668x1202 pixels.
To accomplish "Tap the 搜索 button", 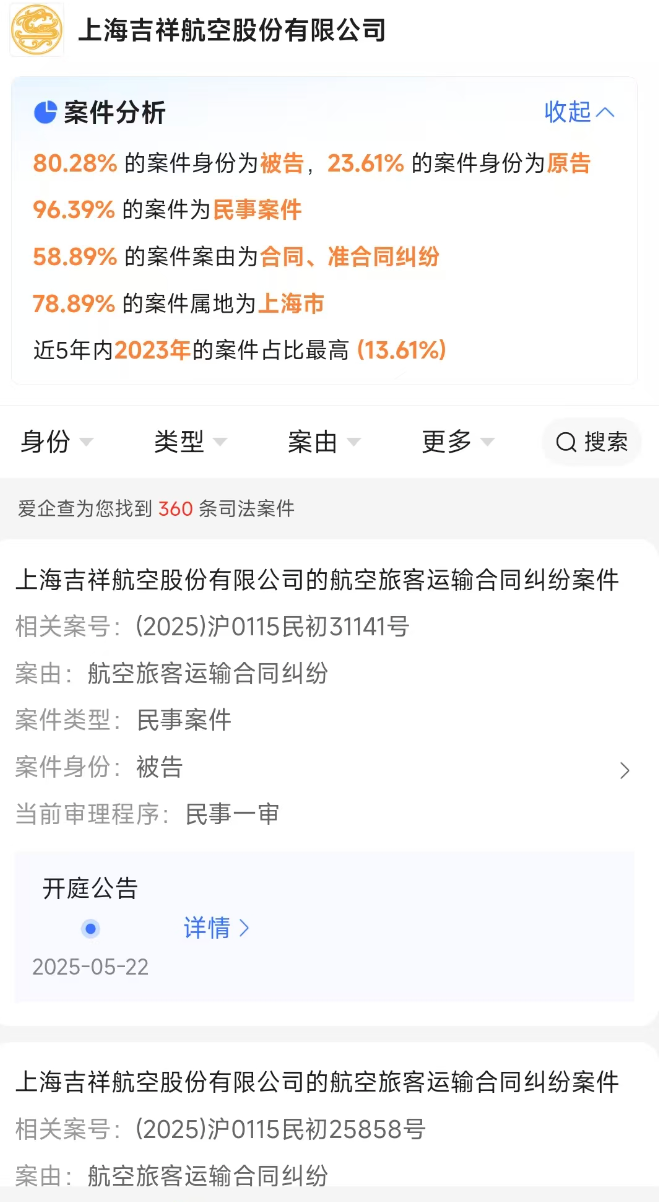I will pos(592,441).
